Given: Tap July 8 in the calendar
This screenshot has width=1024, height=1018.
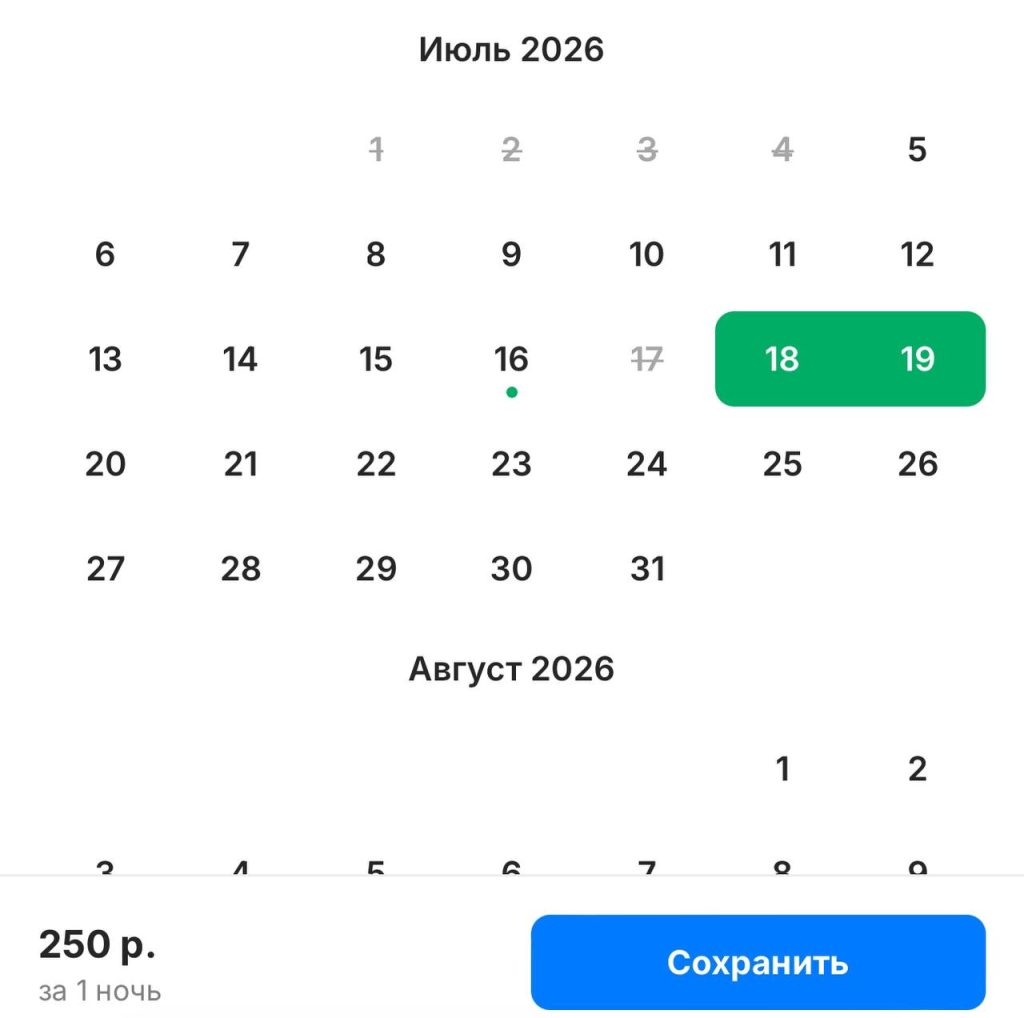Looking at the screenshot, I should pyautogui.click(x=376, y=254).
